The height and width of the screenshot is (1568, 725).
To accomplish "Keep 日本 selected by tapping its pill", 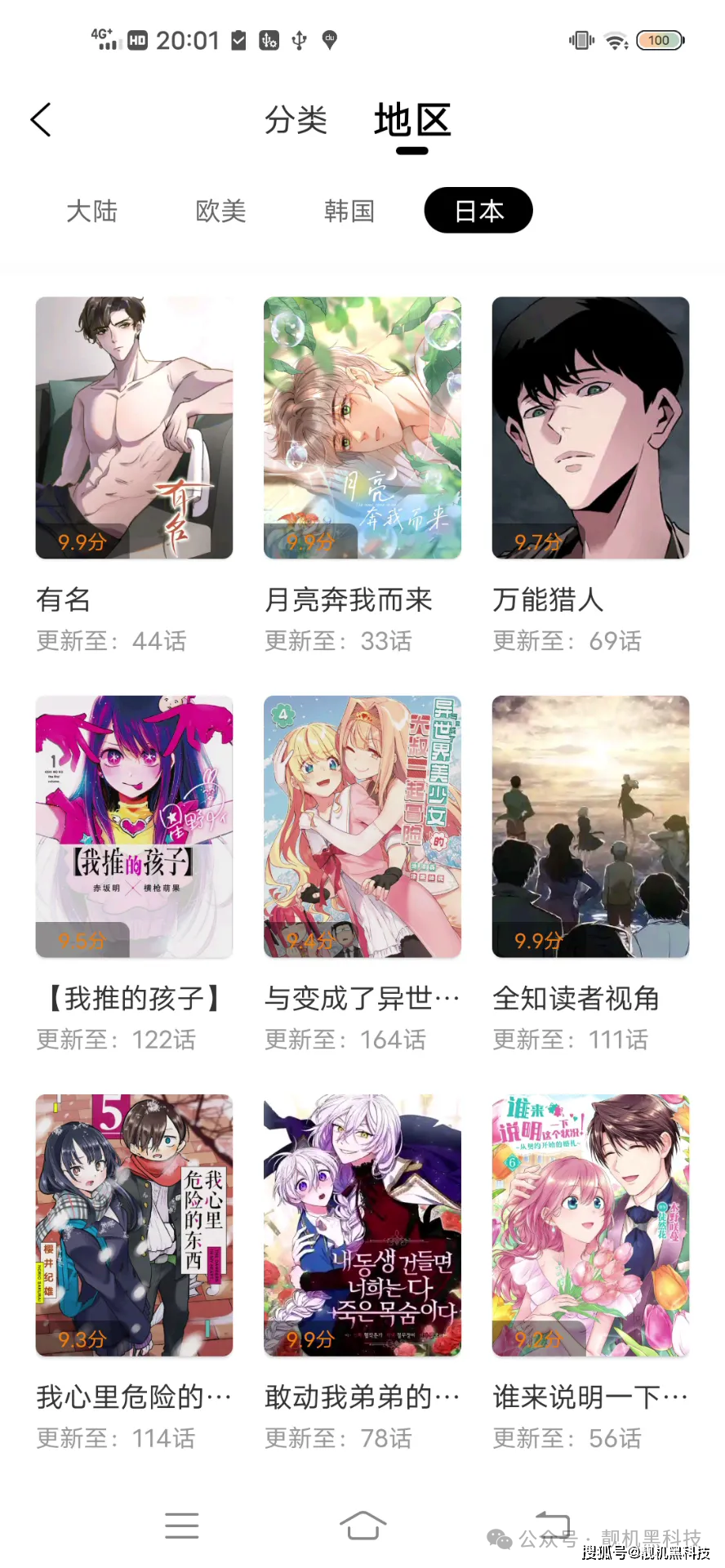I will (x=478, y=211).
